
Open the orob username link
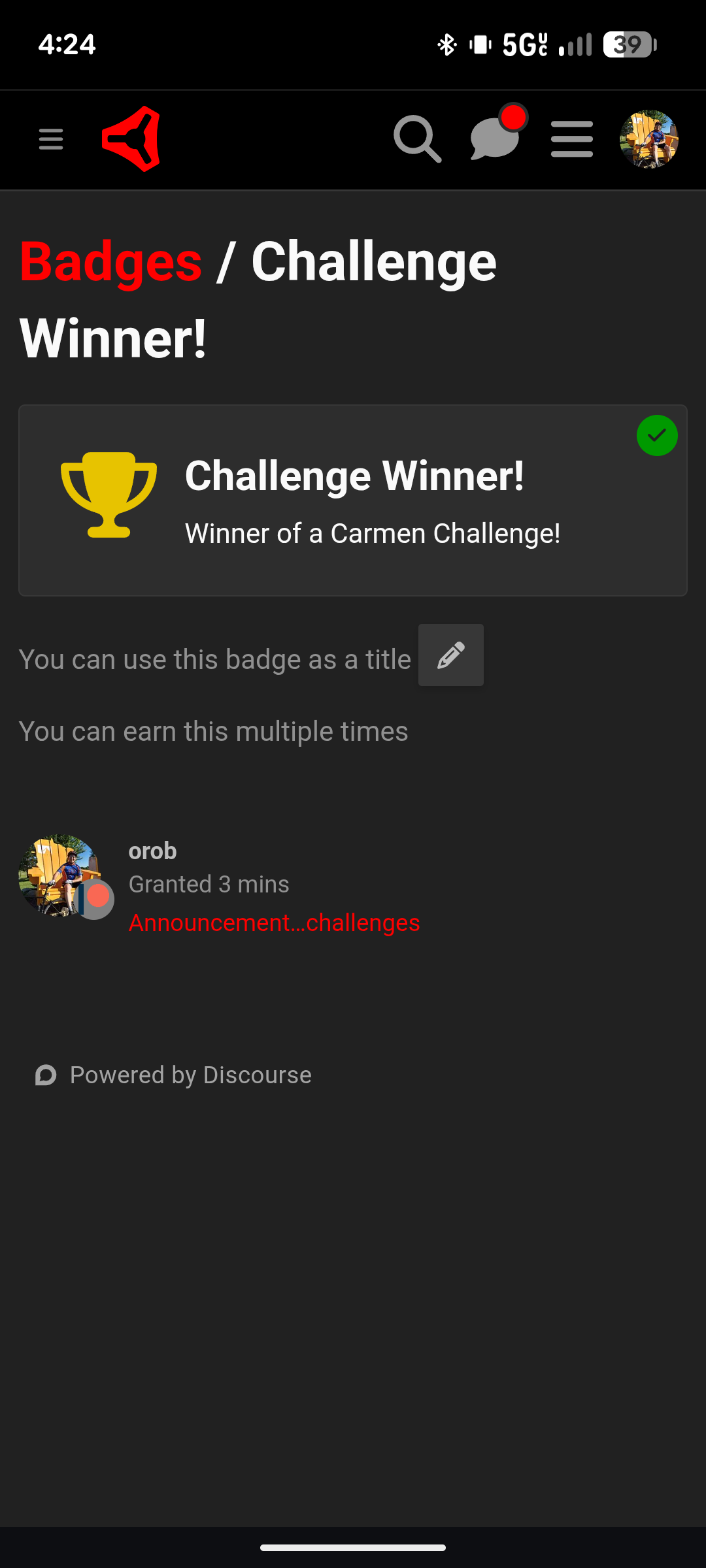click(152, 851)
